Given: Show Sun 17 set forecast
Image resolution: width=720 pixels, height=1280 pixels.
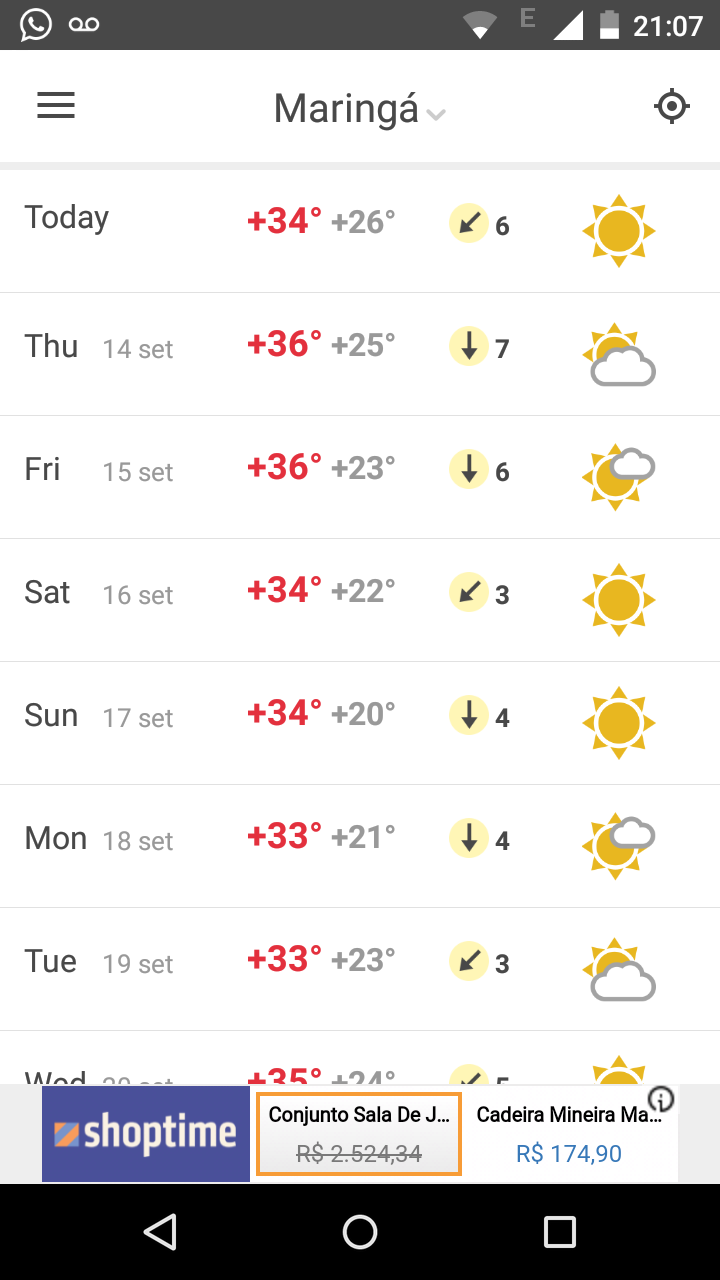Looking at the screenshot, I should (360, 723).
